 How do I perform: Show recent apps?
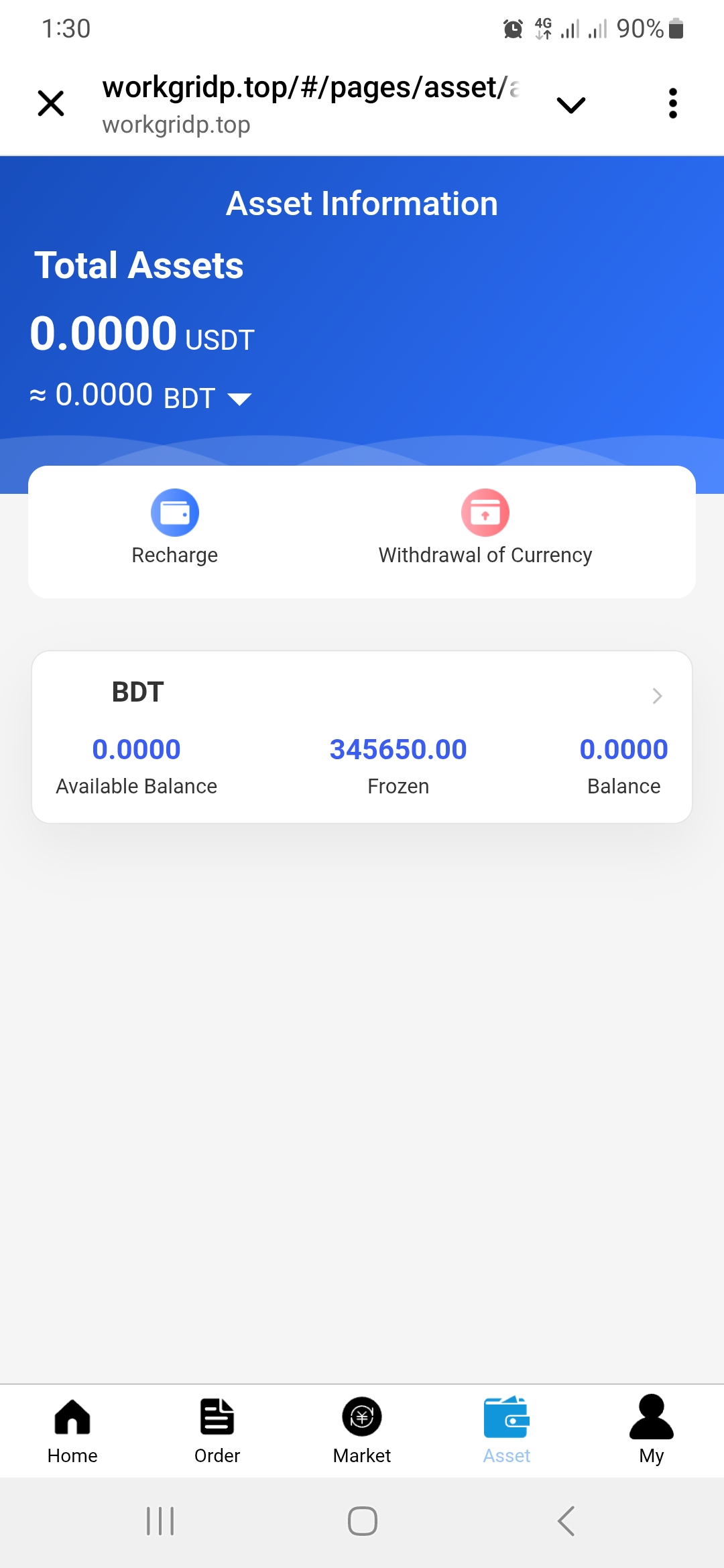(160, 1520)
